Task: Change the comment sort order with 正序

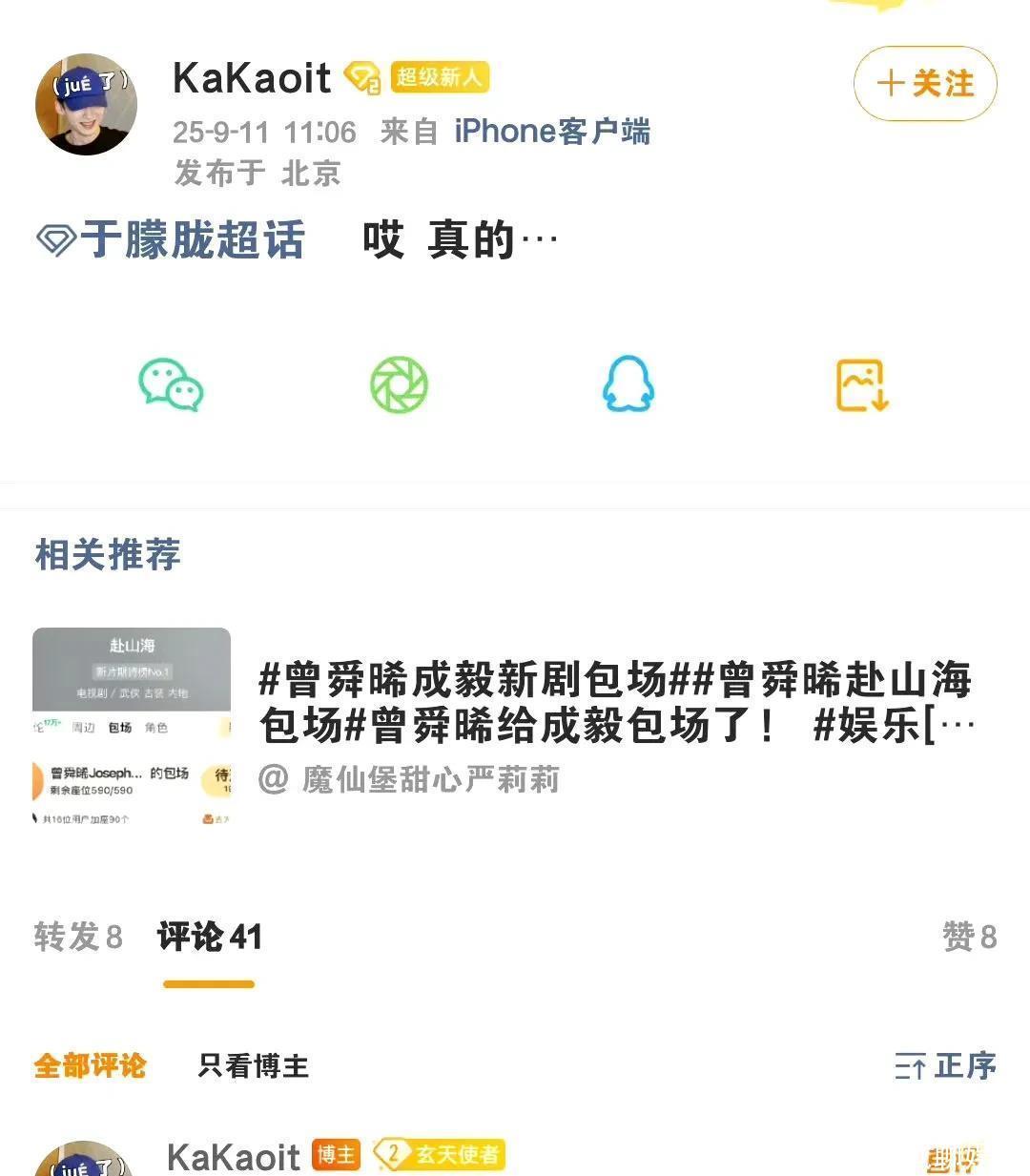Action: pos(945,1065)
